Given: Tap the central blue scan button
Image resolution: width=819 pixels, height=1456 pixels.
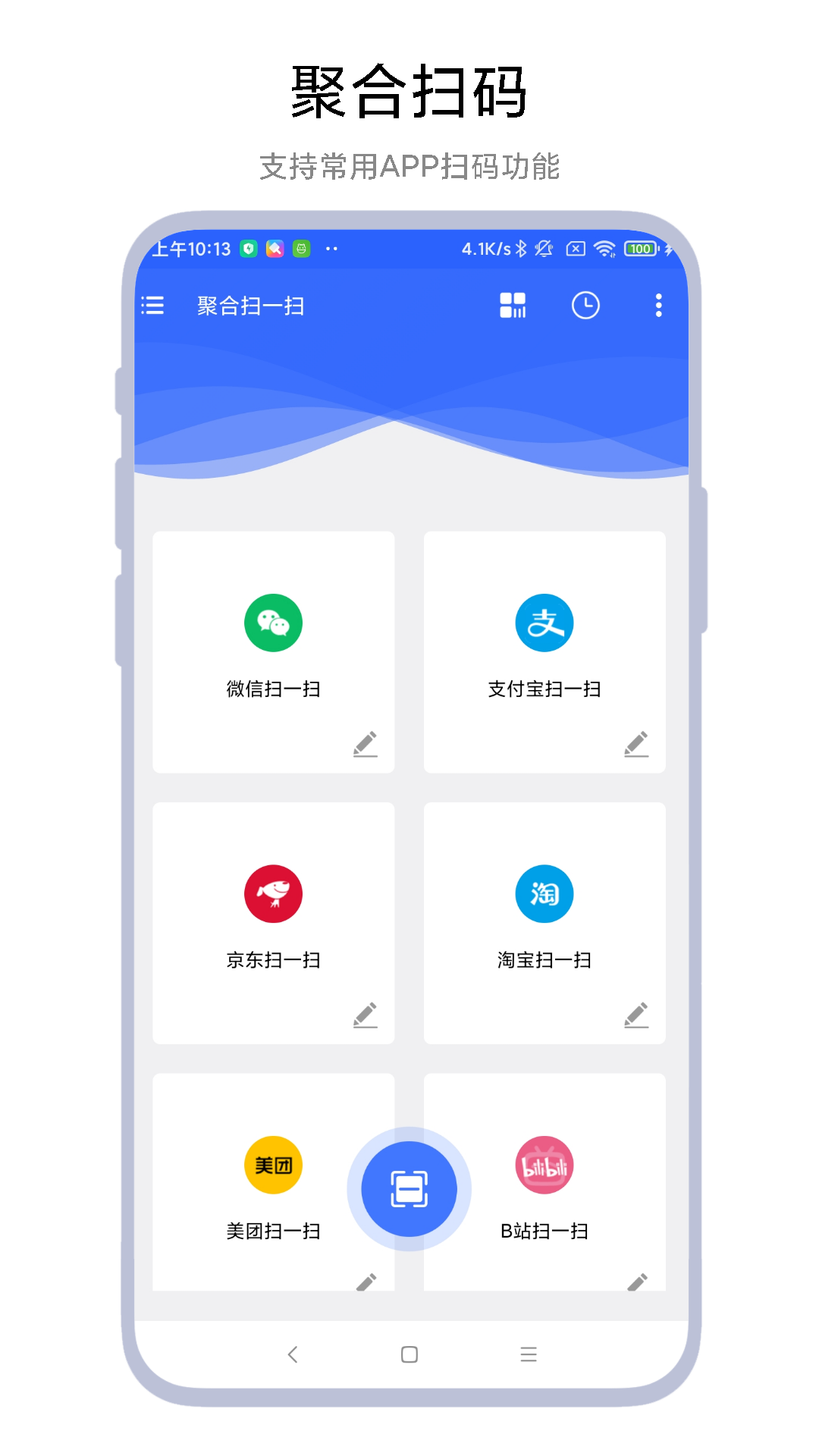Looking at the screenshot, I should click(408, 1188).
